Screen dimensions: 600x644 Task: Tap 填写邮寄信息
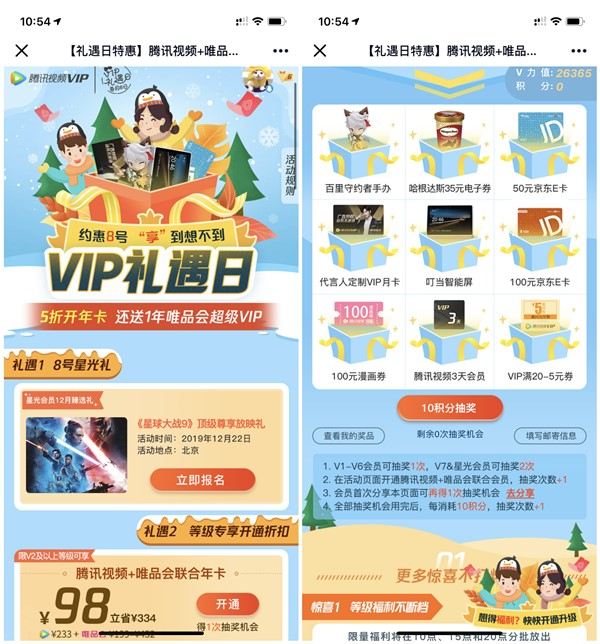click(x=549, y=436)
